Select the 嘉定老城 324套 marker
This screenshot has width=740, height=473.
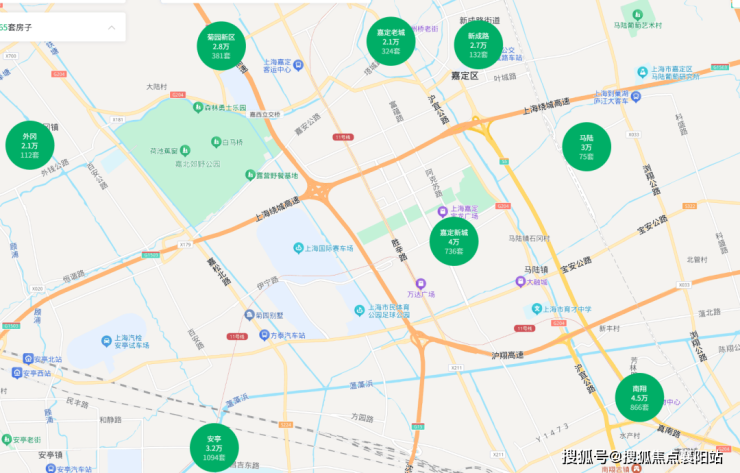click(391, 42)
